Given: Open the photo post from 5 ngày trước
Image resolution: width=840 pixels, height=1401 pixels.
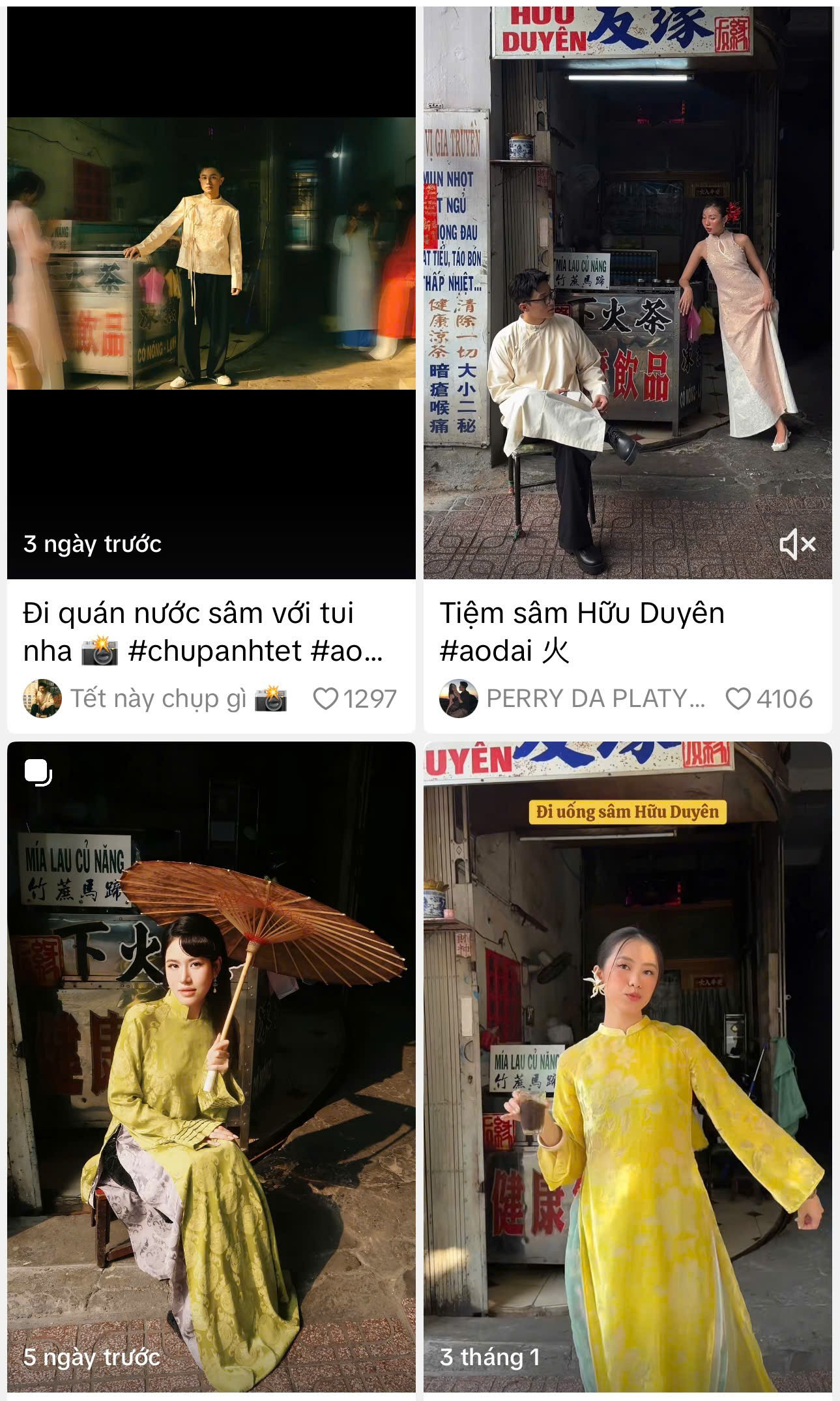Looking at the screenshot, I should [x=211, y=1069].
